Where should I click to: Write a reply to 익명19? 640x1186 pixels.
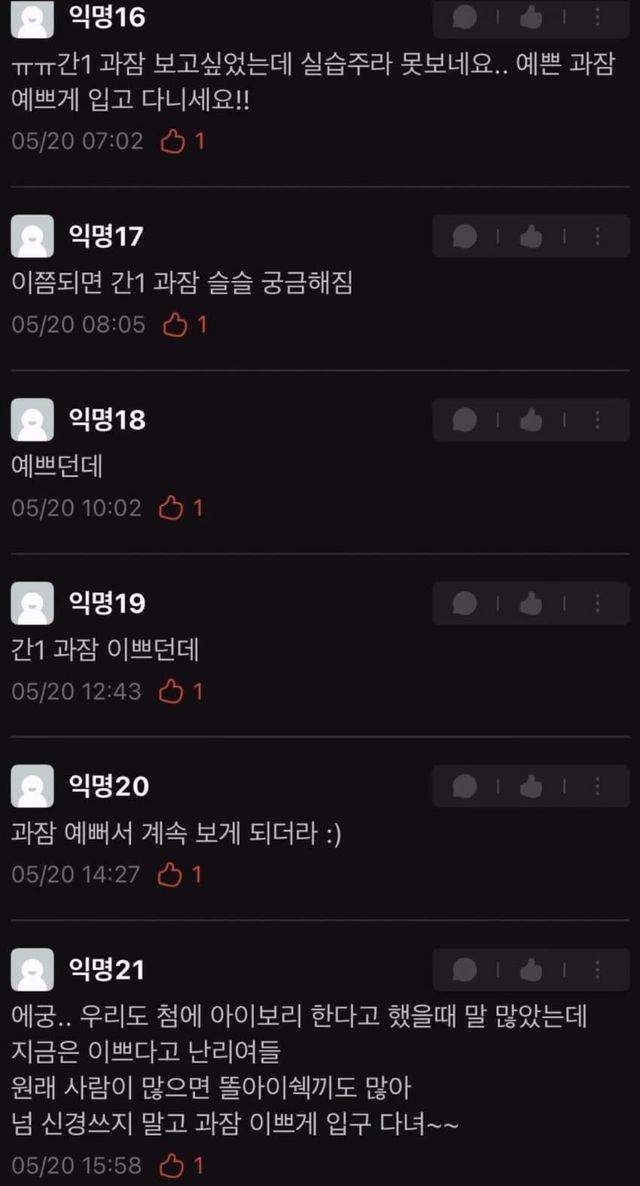tap(465, 603)
